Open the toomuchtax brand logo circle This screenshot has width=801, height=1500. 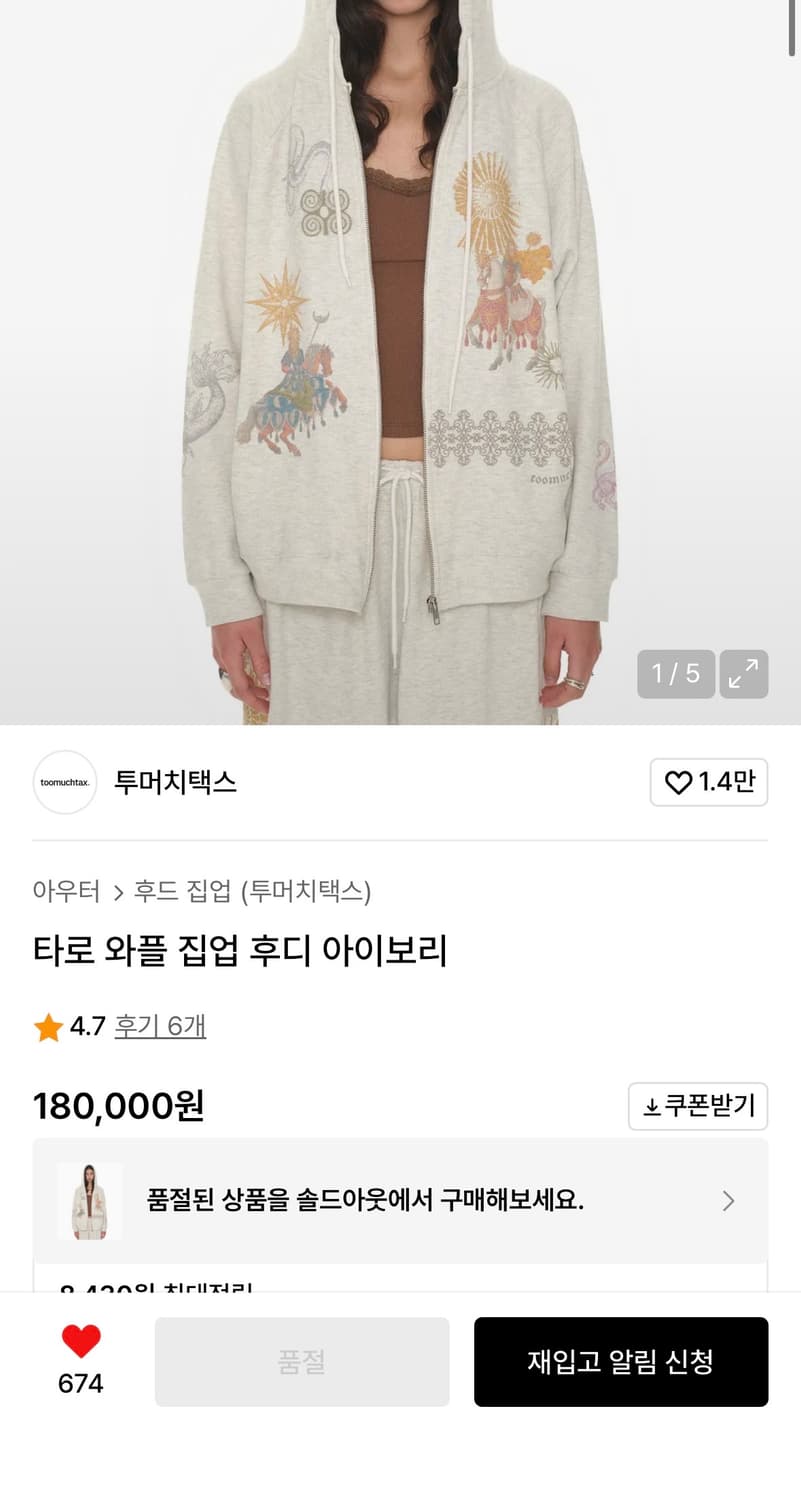[x=64, y=782]
